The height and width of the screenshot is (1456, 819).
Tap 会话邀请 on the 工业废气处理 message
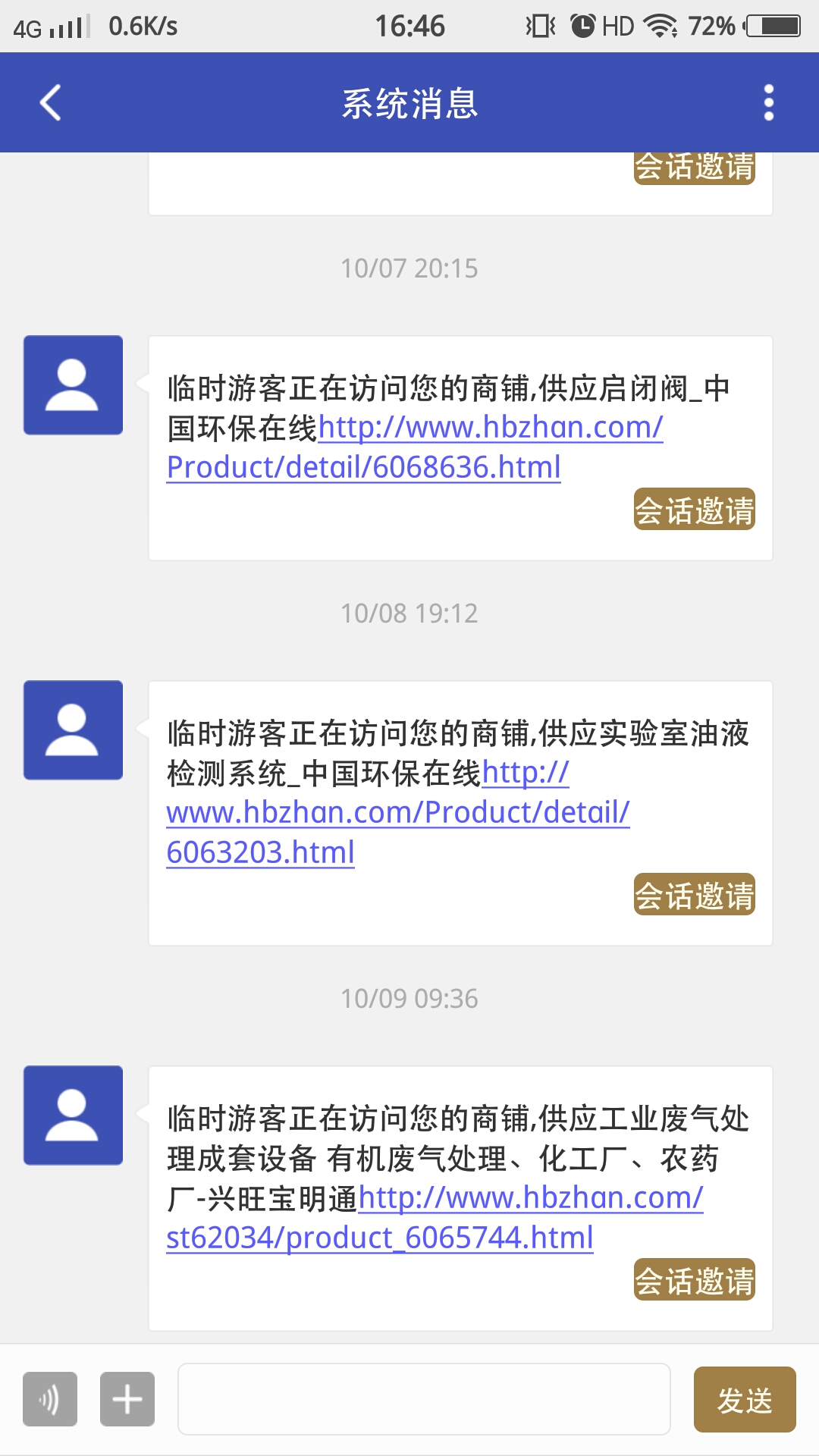pyautogui.click(x=694, y=1279)
